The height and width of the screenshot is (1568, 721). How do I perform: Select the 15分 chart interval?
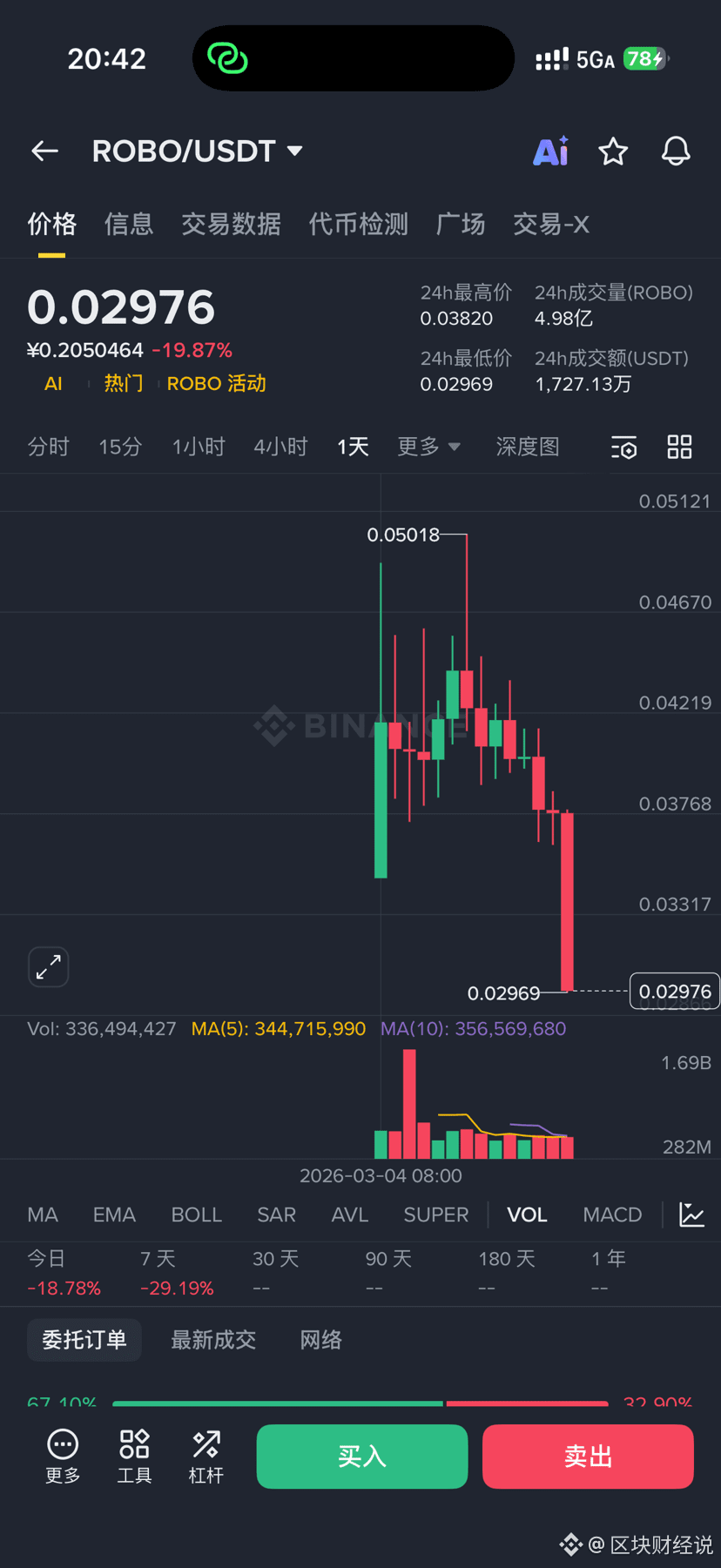pyautogui.click(x=120, y=448)
